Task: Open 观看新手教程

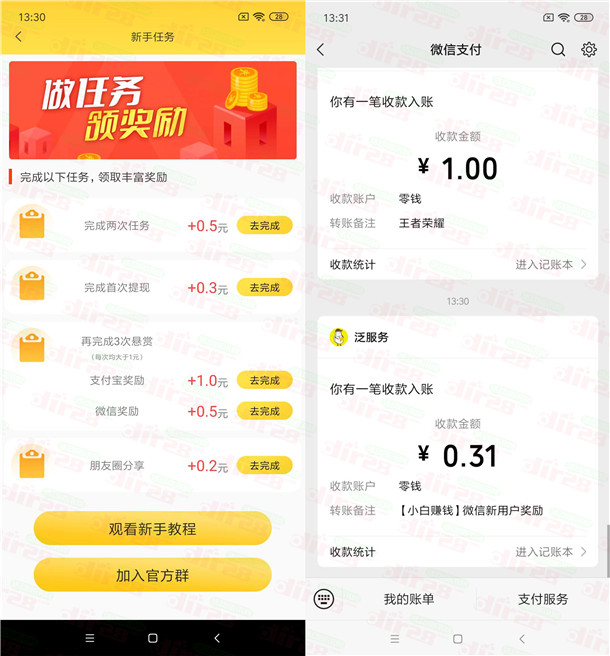Action: [x=152, y=529]
